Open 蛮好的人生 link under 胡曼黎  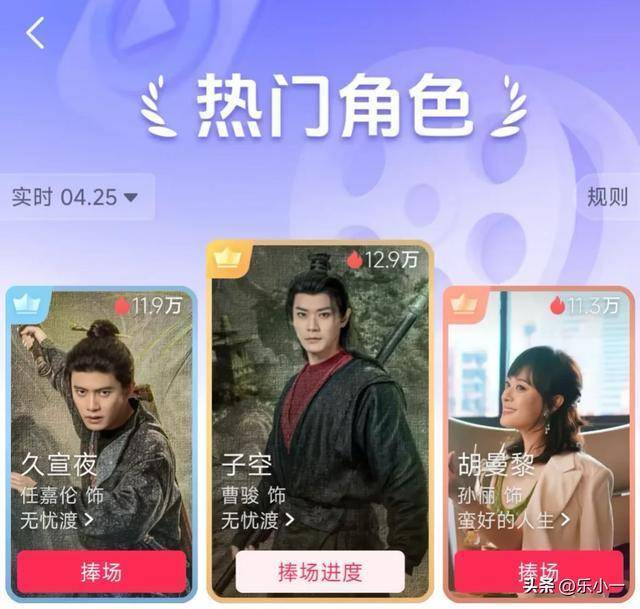512,520
